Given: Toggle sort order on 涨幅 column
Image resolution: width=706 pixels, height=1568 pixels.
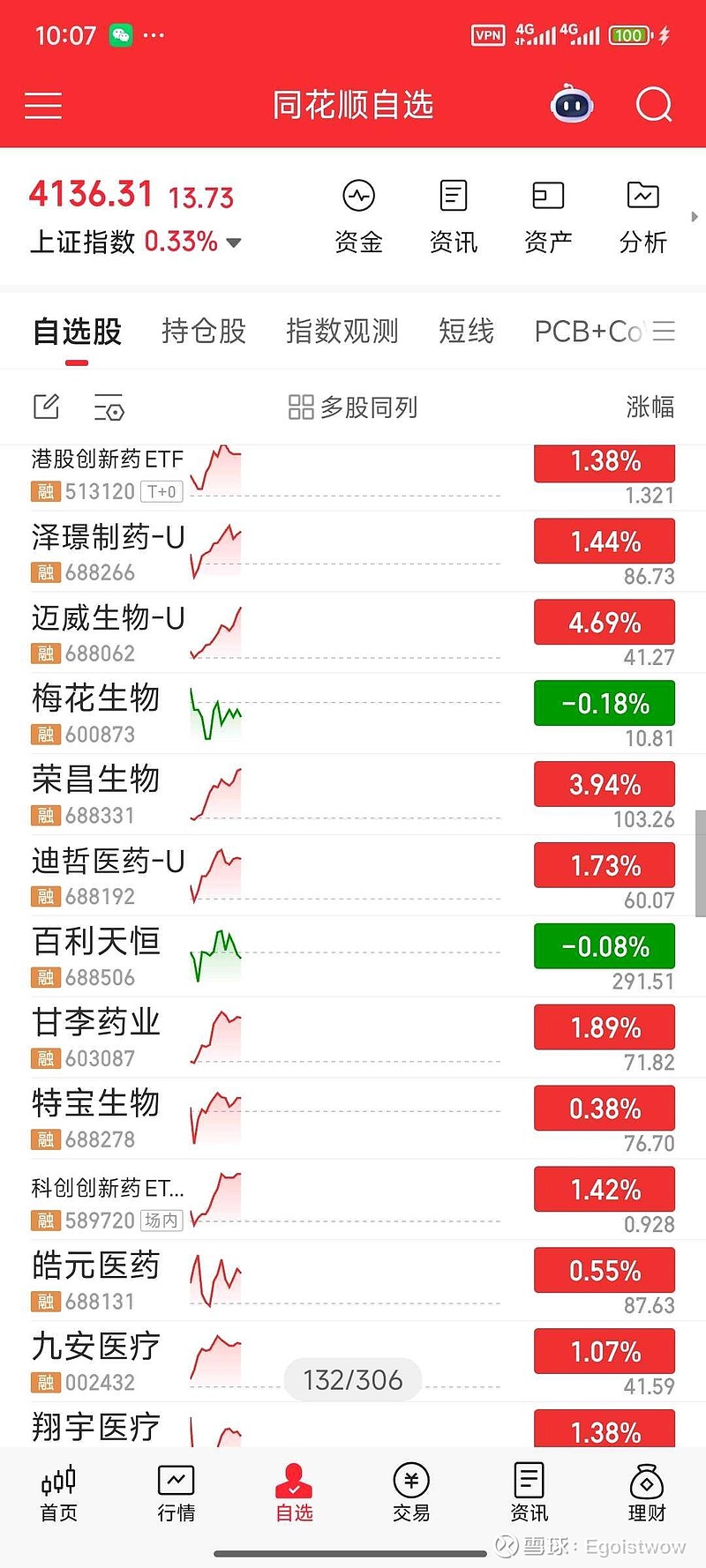Looking at the screenshot, I should pyautogui.click(x=649, y=407).
